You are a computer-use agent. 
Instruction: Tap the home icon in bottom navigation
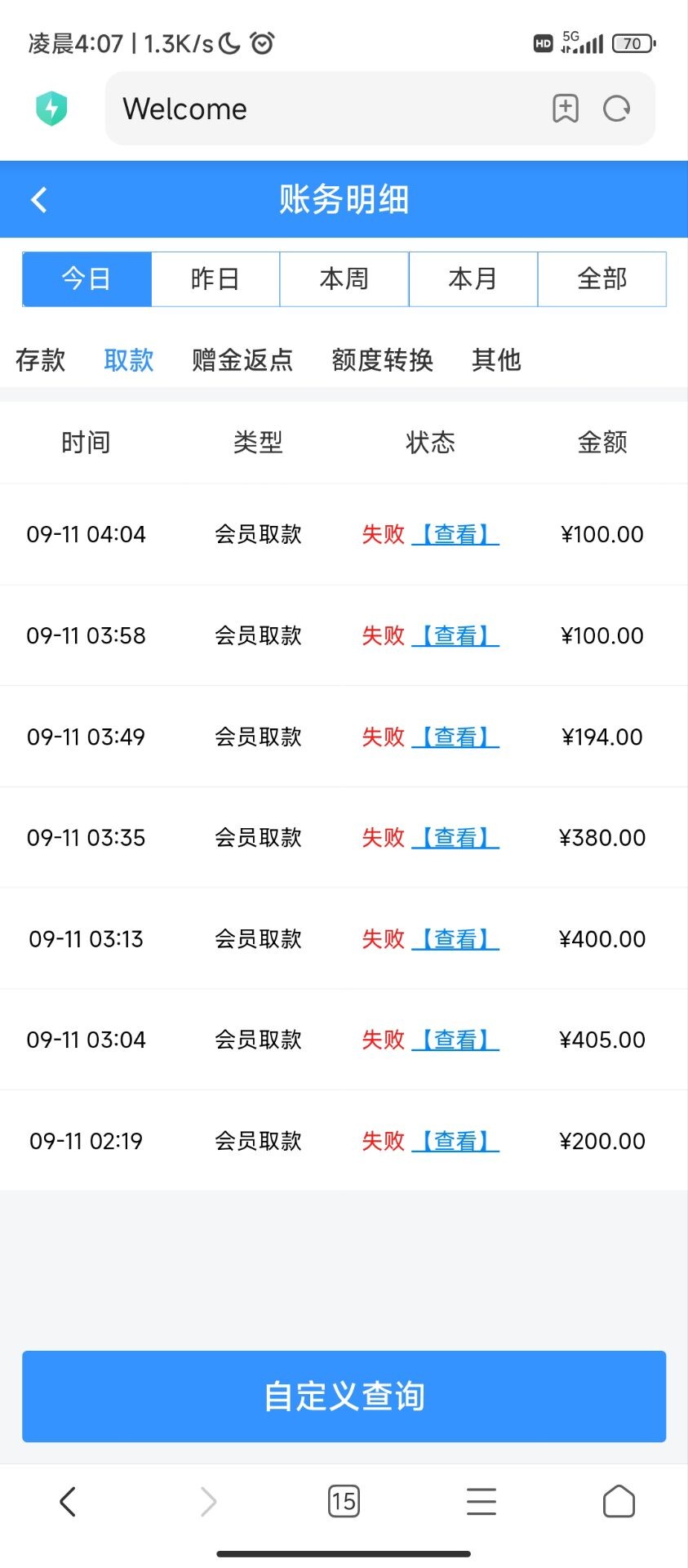619,1500
